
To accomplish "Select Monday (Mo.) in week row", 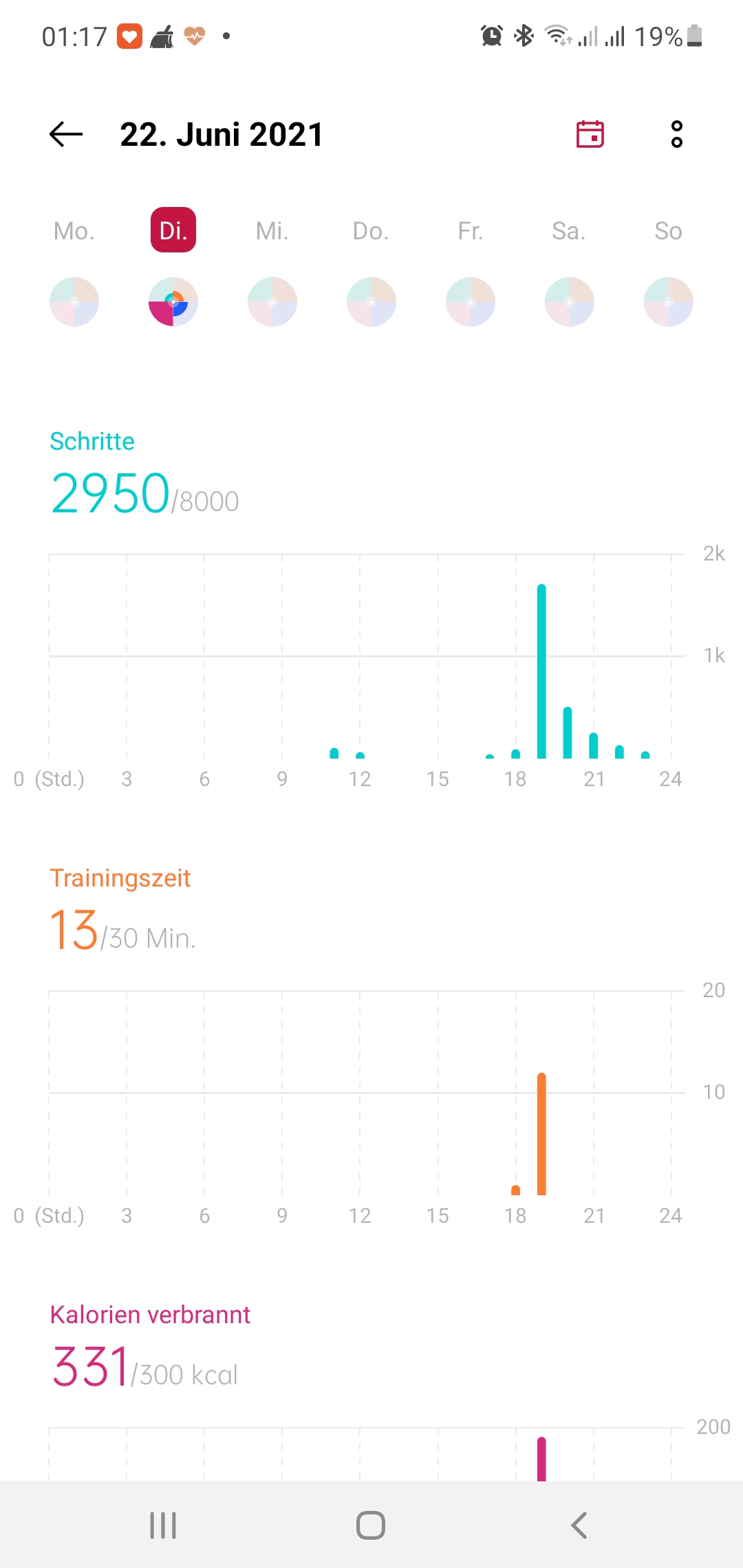I will tap(74, 231).
